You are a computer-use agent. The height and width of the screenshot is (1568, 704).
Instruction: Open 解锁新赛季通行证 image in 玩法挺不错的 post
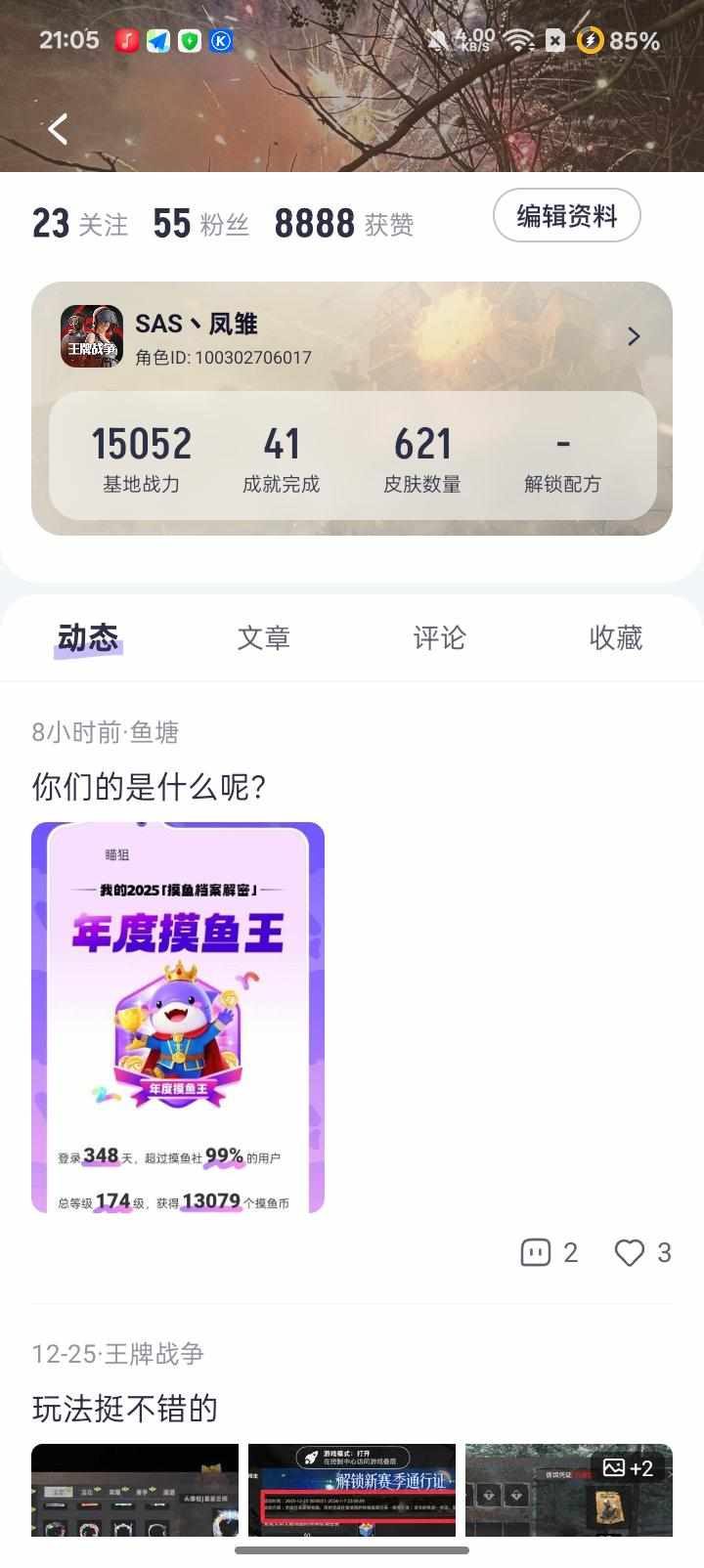point(351,1489)
